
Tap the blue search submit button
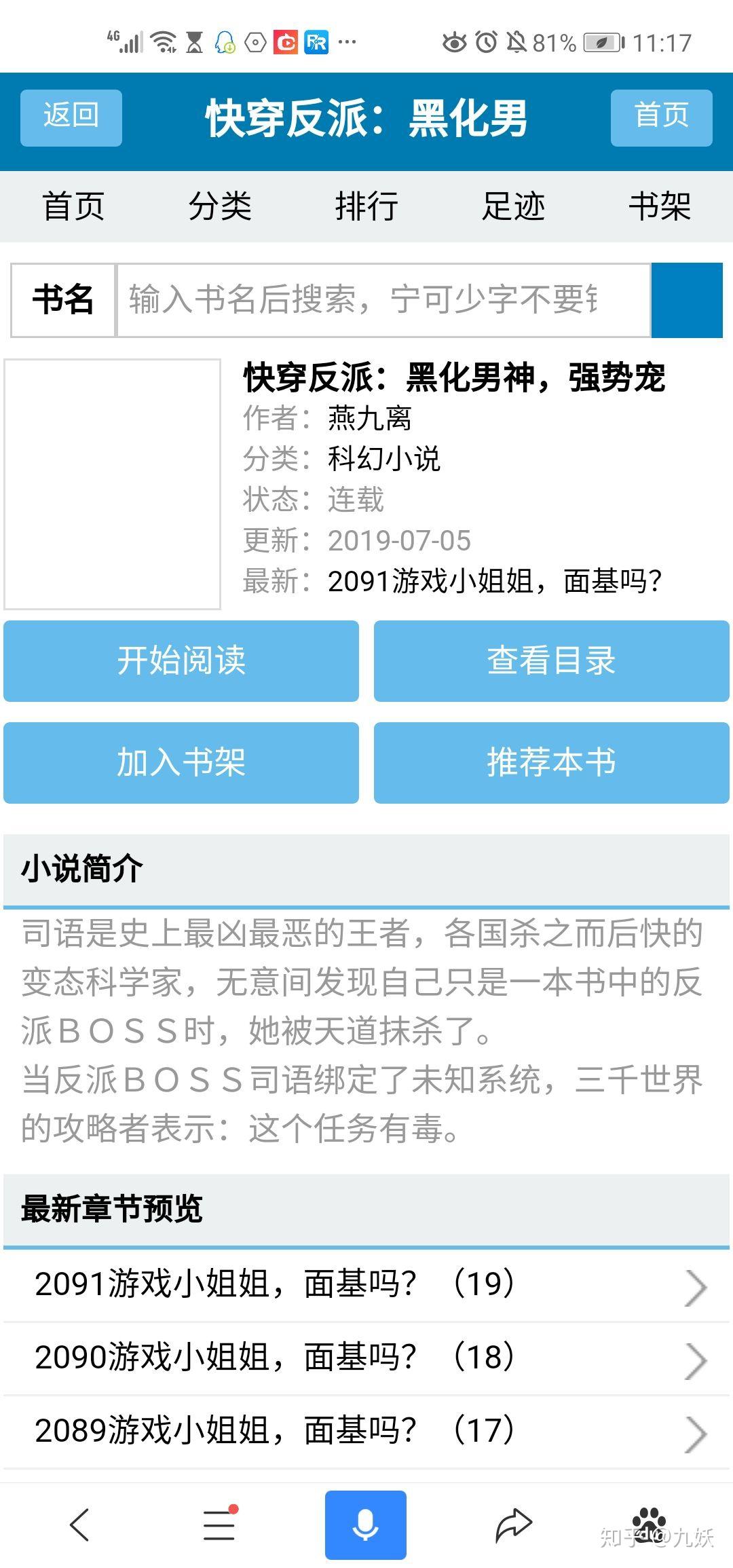(686, 299)
